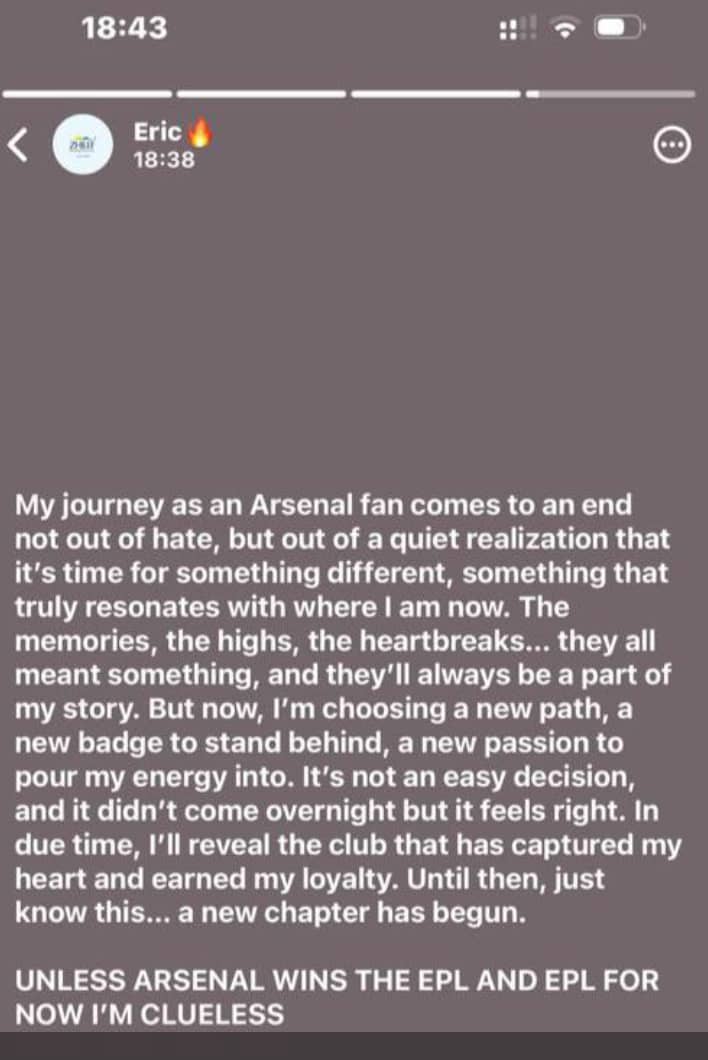Open Eric's profile picture
Screen dimensions: 708x1060
(82, 145)
